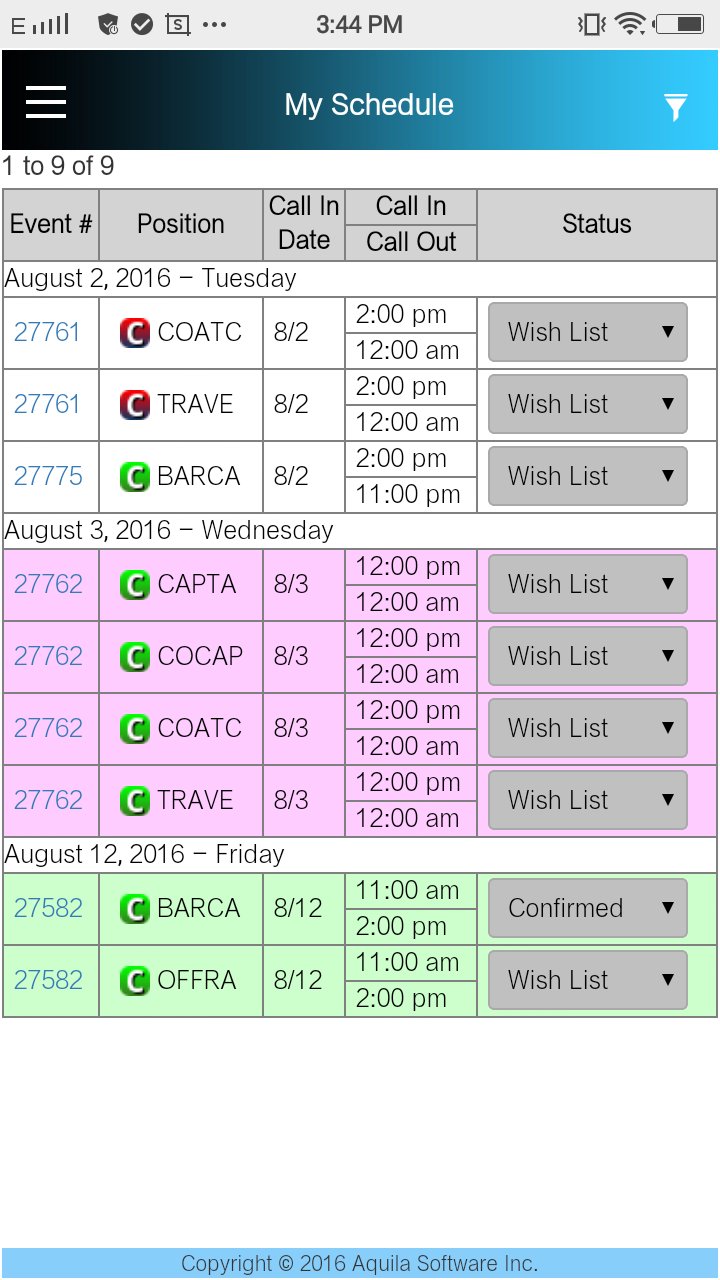Image resolution: width=720 pixels, height=1280 pixels.
Task: Open the Confirmed status dropdown for 27582 BARCA
Action: (x=587, y=908)
